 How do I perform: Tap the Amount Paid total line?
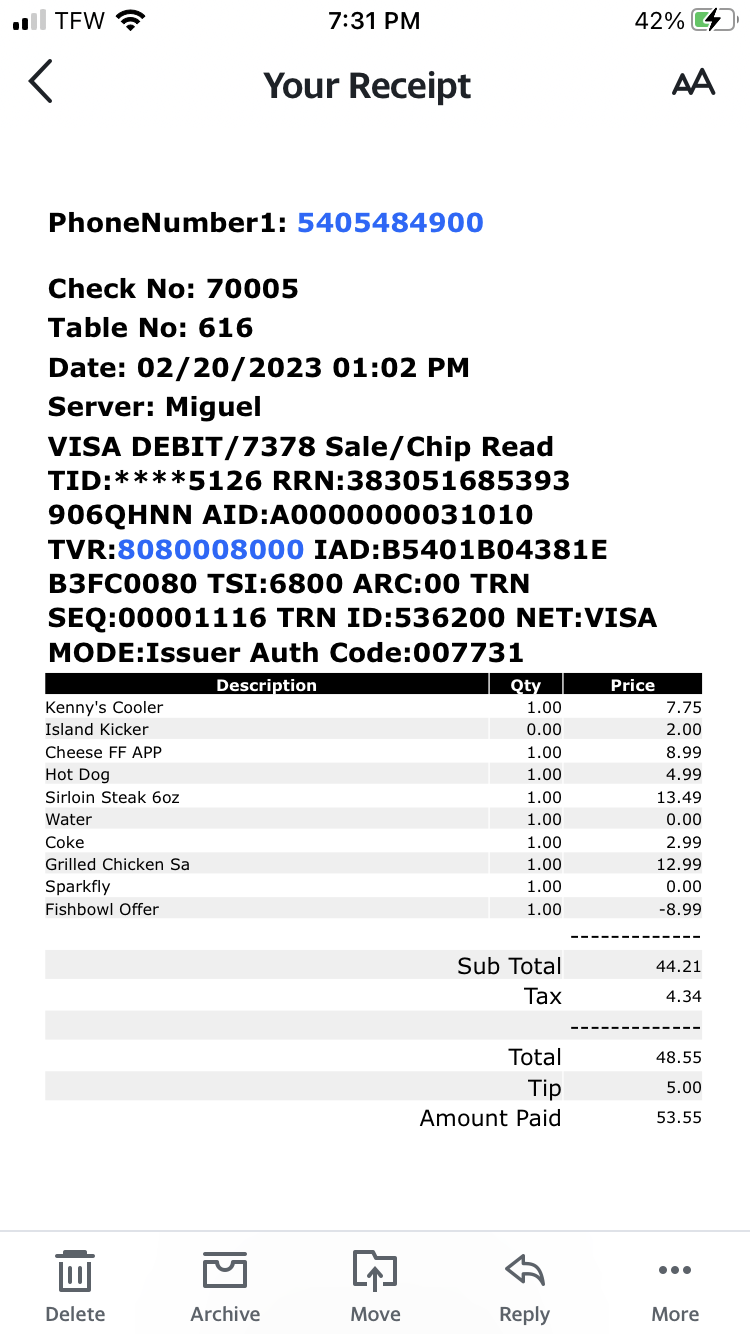pos(490,1118)
